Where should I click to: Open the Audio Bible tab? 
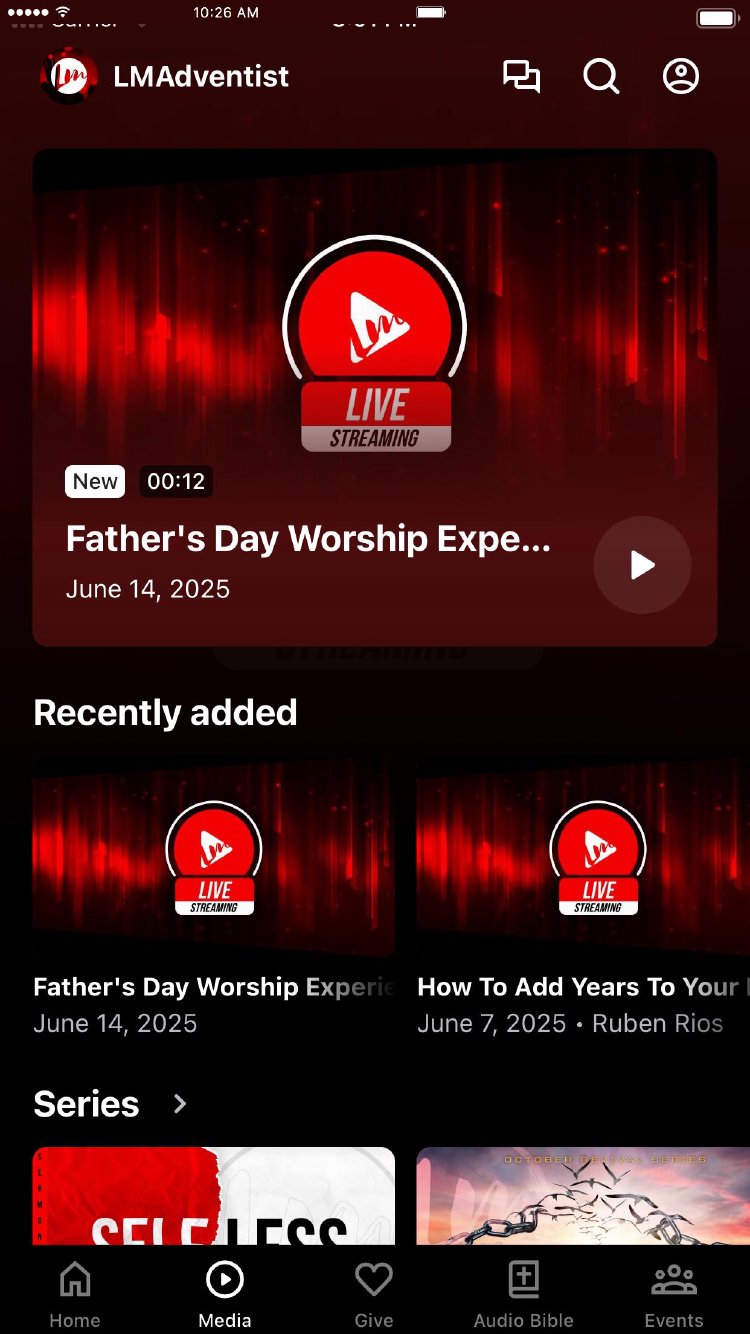point(524,1294)
